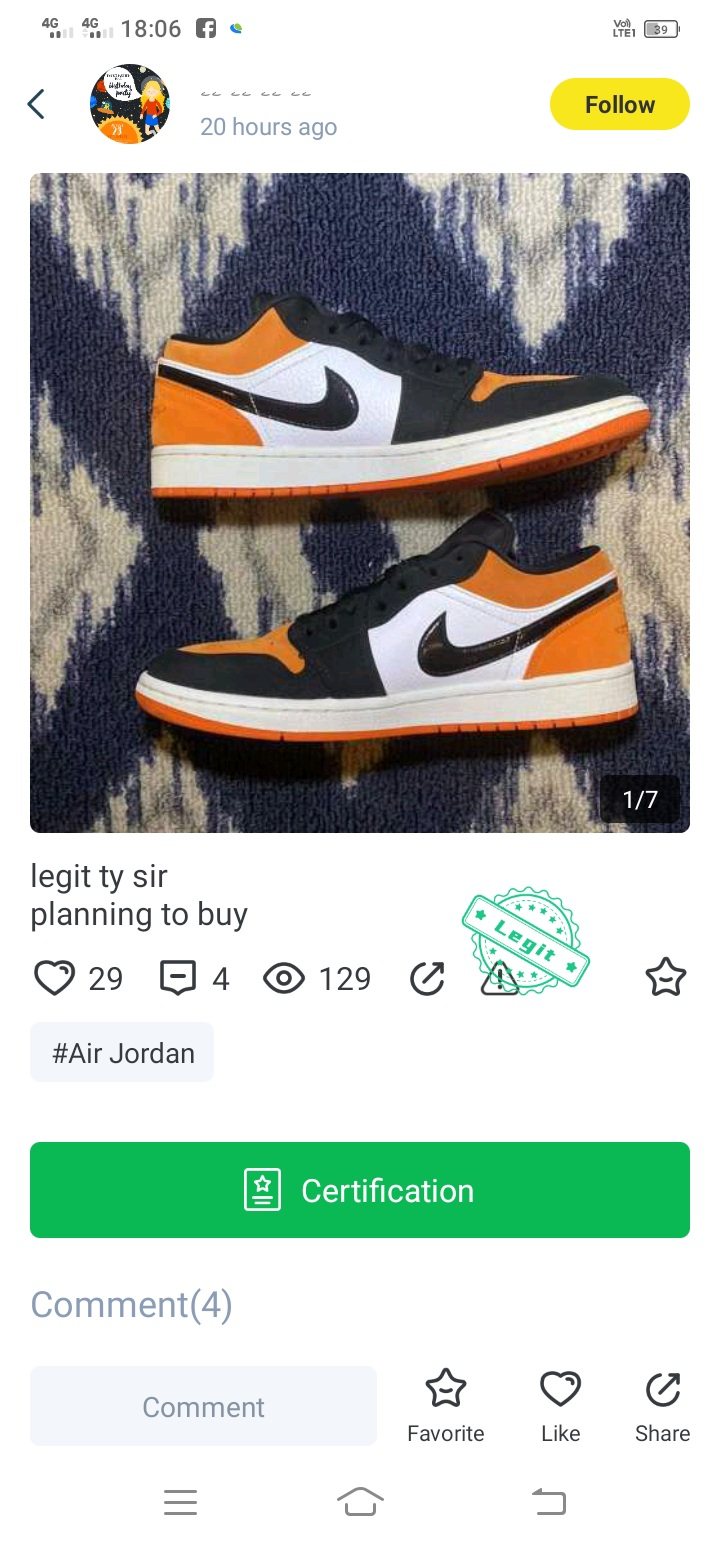This screenshot has height=1544, width=720.
Task: Tap the Comment box to write
Action: (203, 1406)
